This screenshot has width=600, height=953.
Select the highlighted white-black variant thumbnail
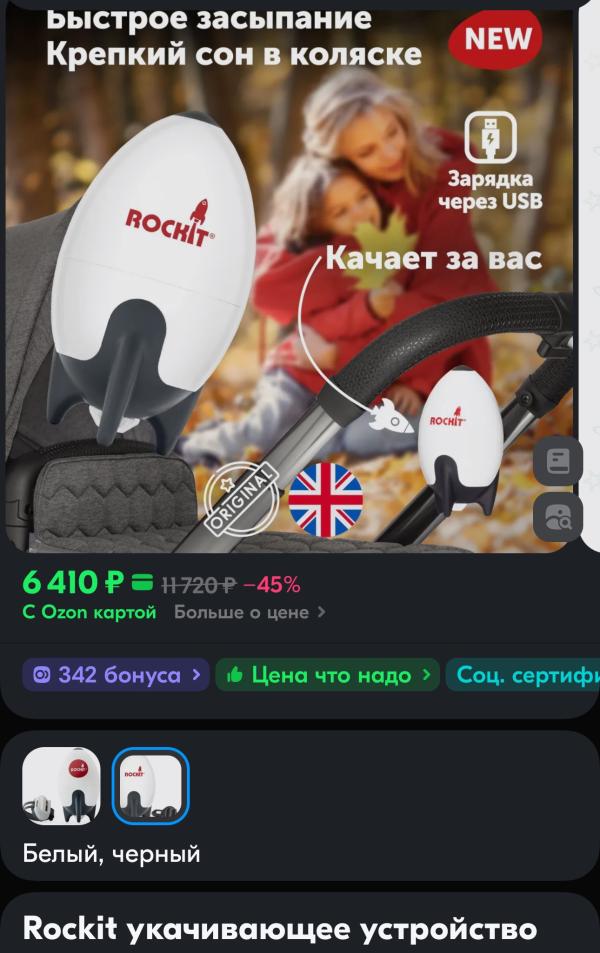pos(151,786)
